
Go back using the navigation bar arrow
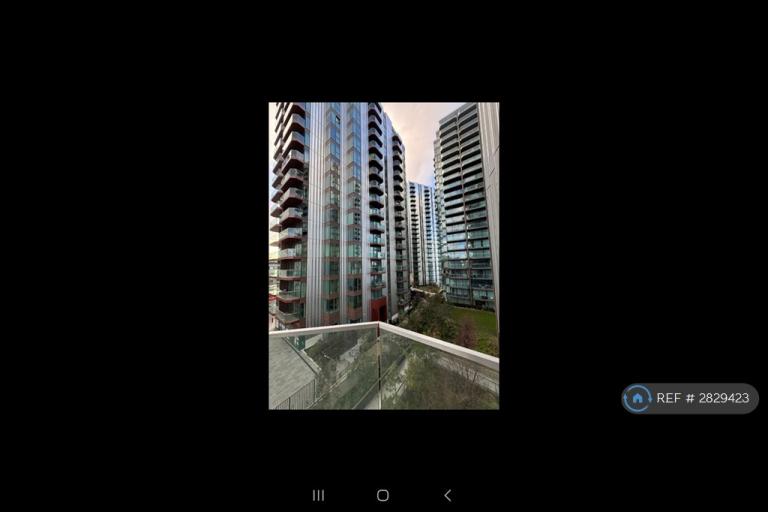pyautogui.click(x=447, y=495)
